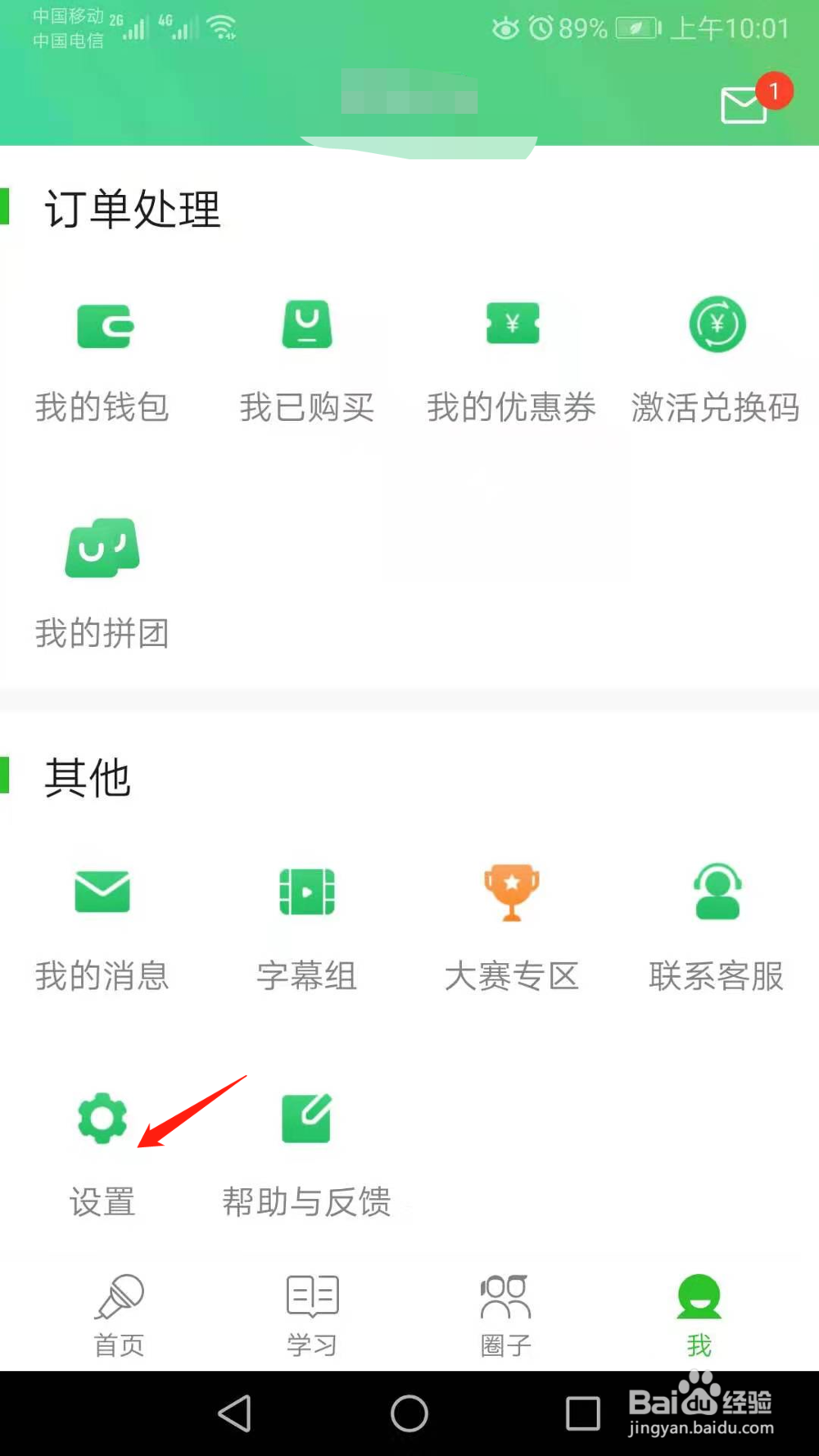Screen dimensions: 819x1456
Task: Select the 激活兑换码 redeem code icon
Action: (716, 325)
